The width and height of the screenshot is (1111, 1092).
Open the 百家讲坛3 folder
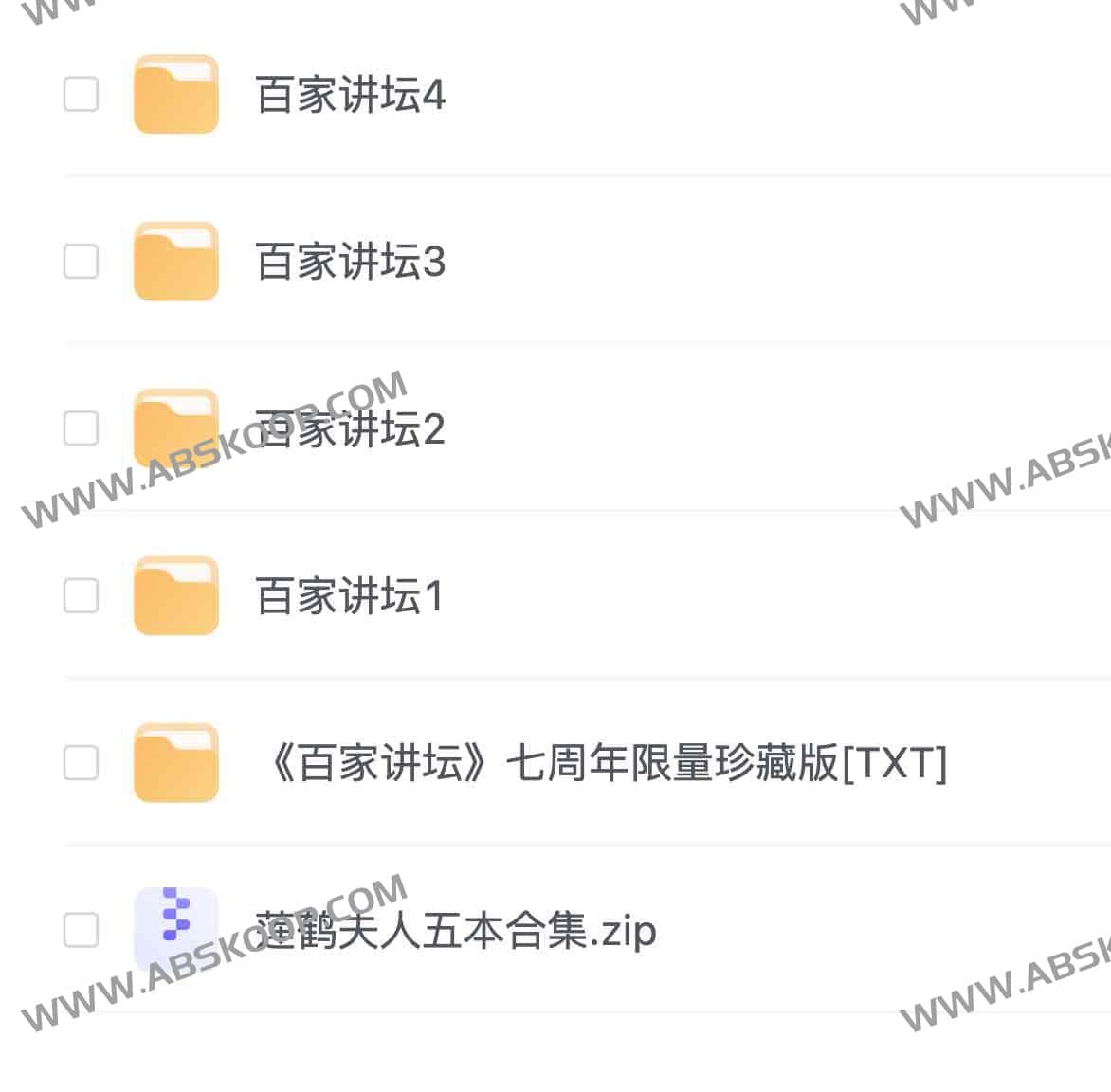click(350, 262)
